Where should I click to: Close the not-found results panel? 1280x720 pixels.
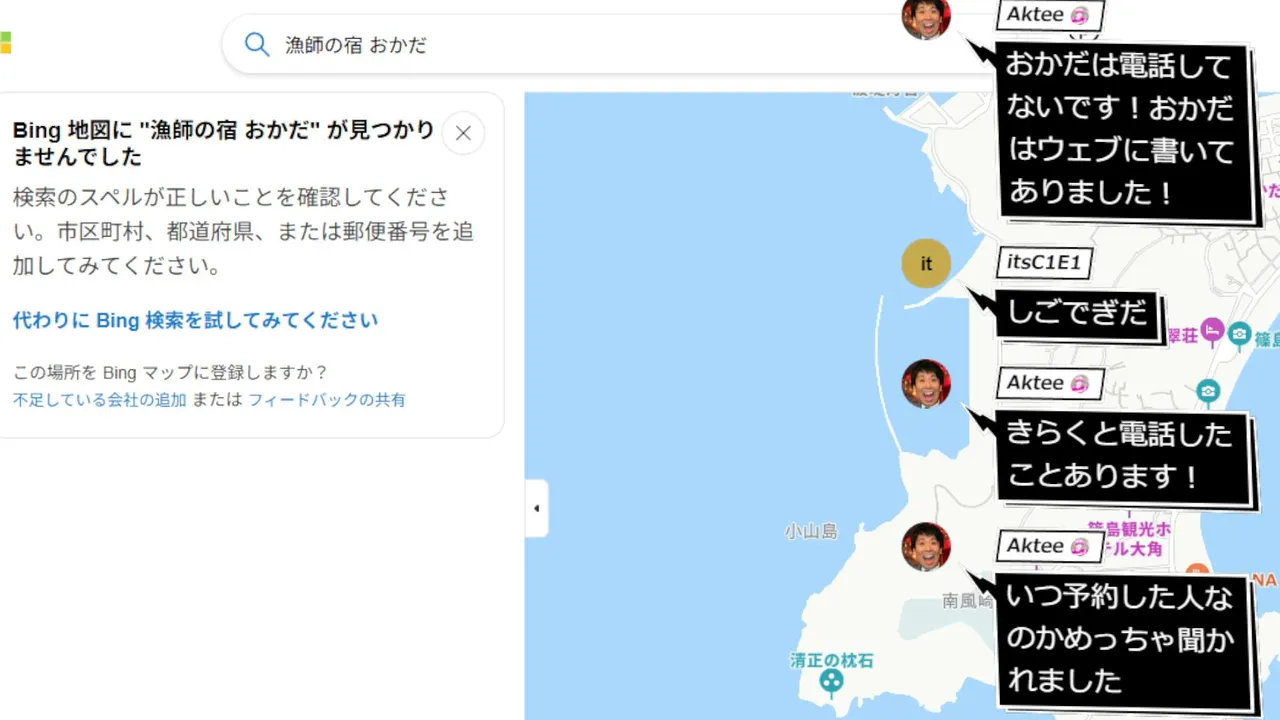coord(463,133)
